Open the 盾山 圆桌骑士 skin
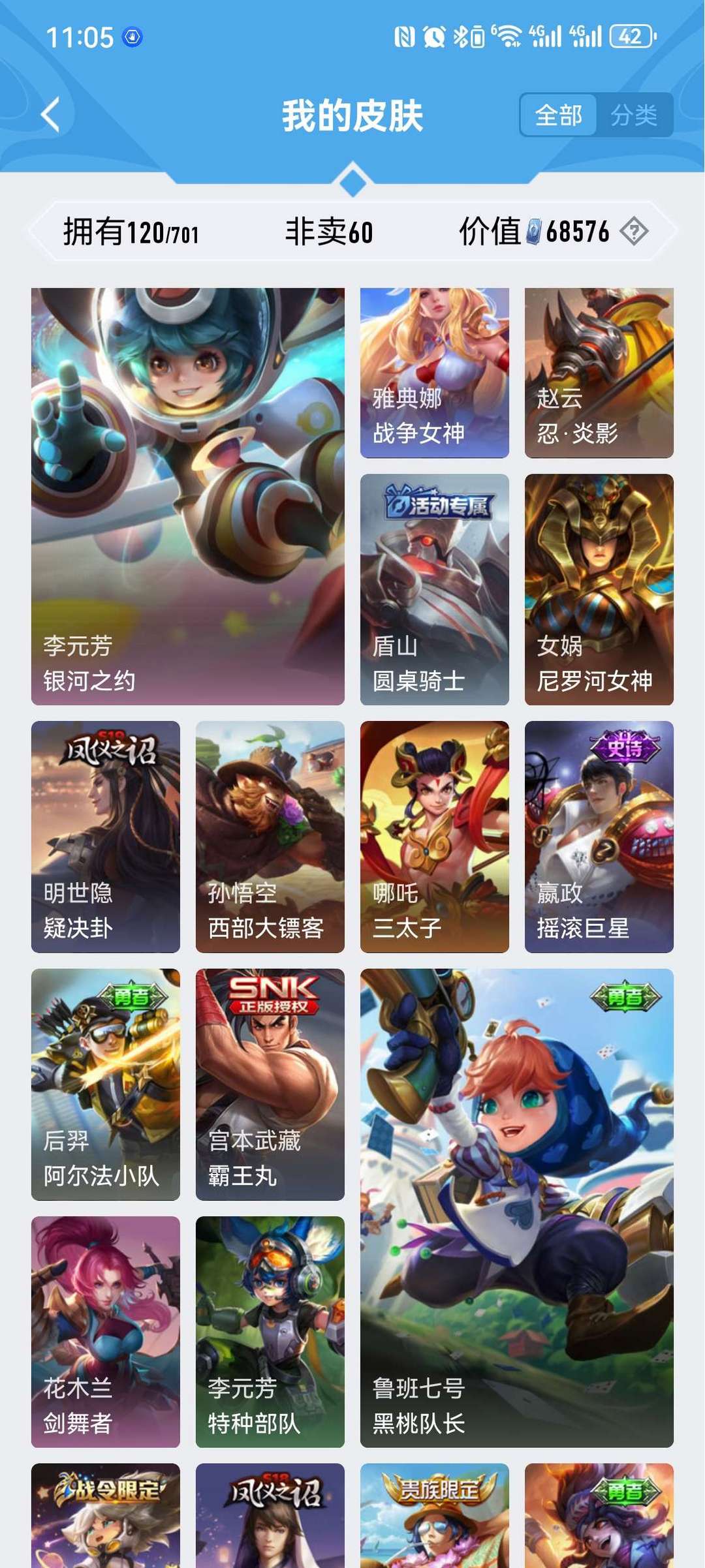The image size is (705, 1568). (x=435, y=589)
